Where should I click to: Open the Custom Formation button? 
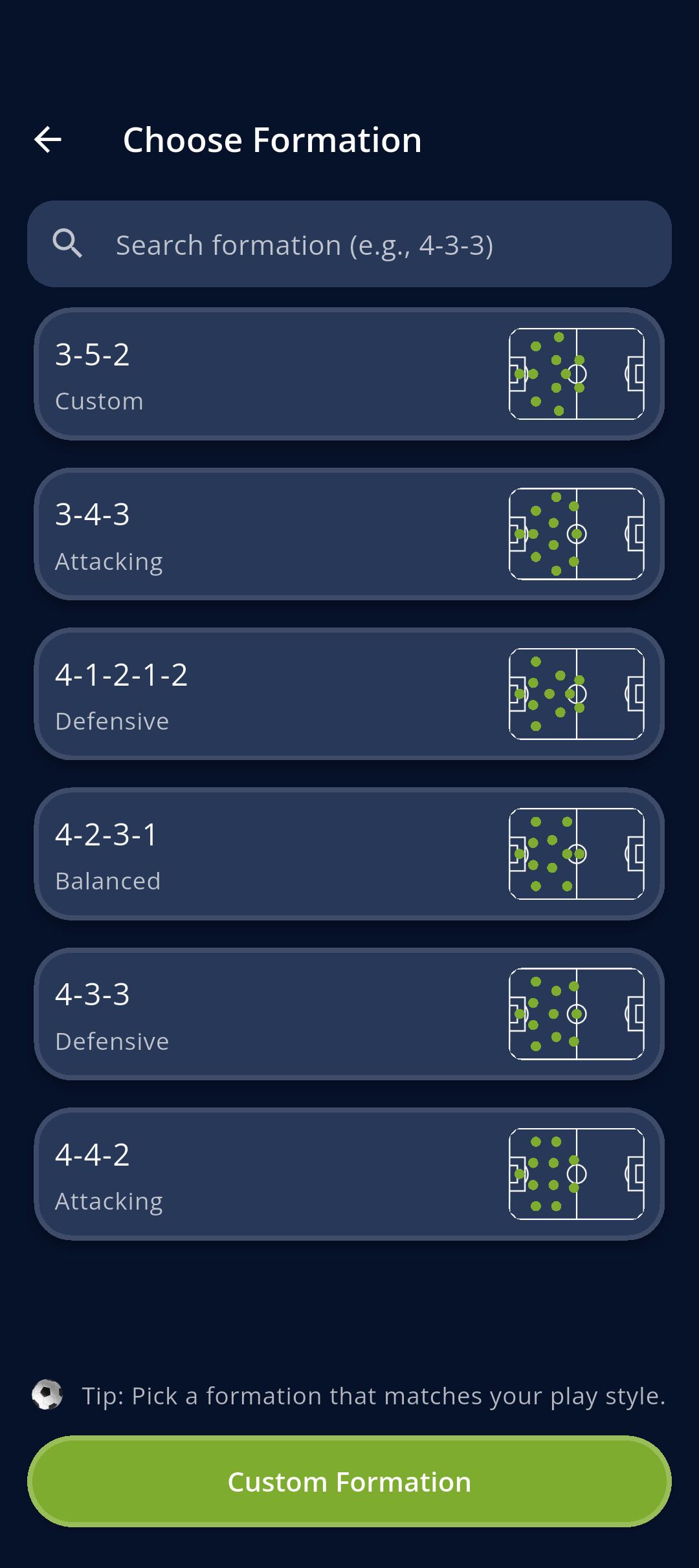tap(349, 1483)
